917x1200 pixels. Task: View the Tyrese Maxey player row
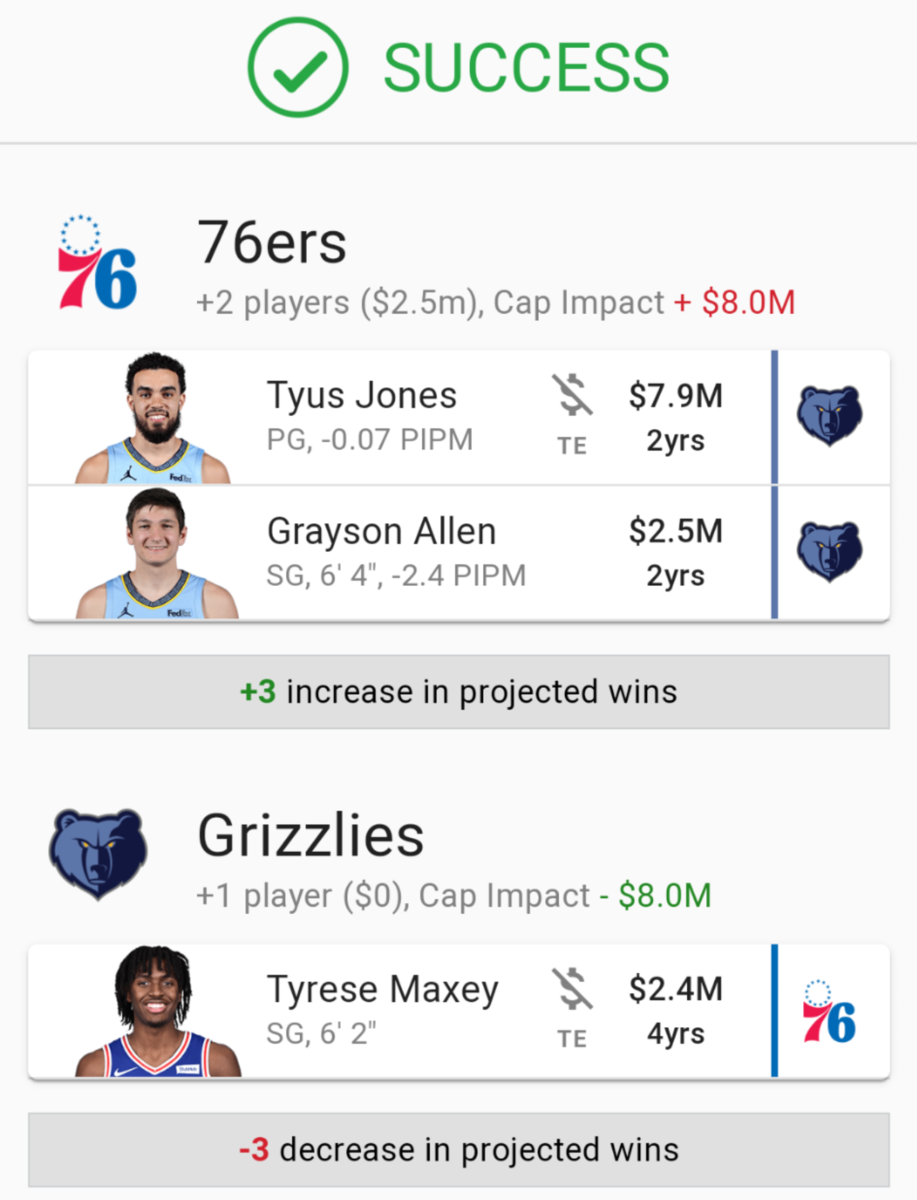tap(400, 1011)
